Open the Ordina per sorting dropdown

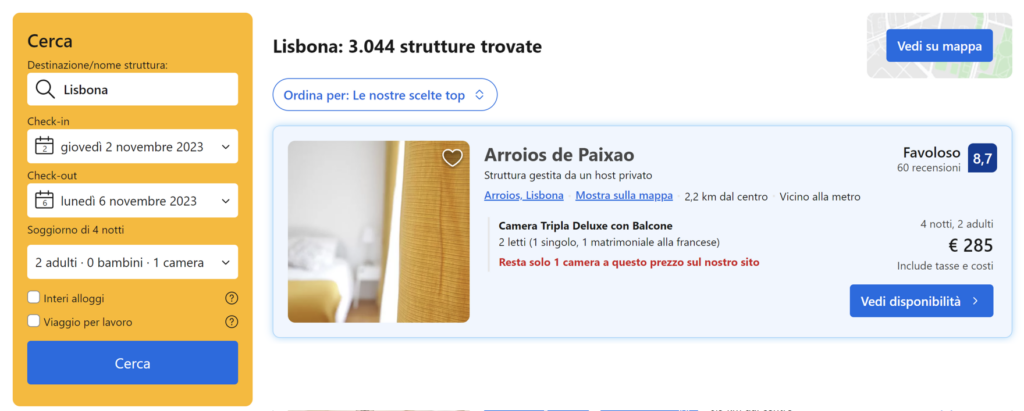pos(385,95)
